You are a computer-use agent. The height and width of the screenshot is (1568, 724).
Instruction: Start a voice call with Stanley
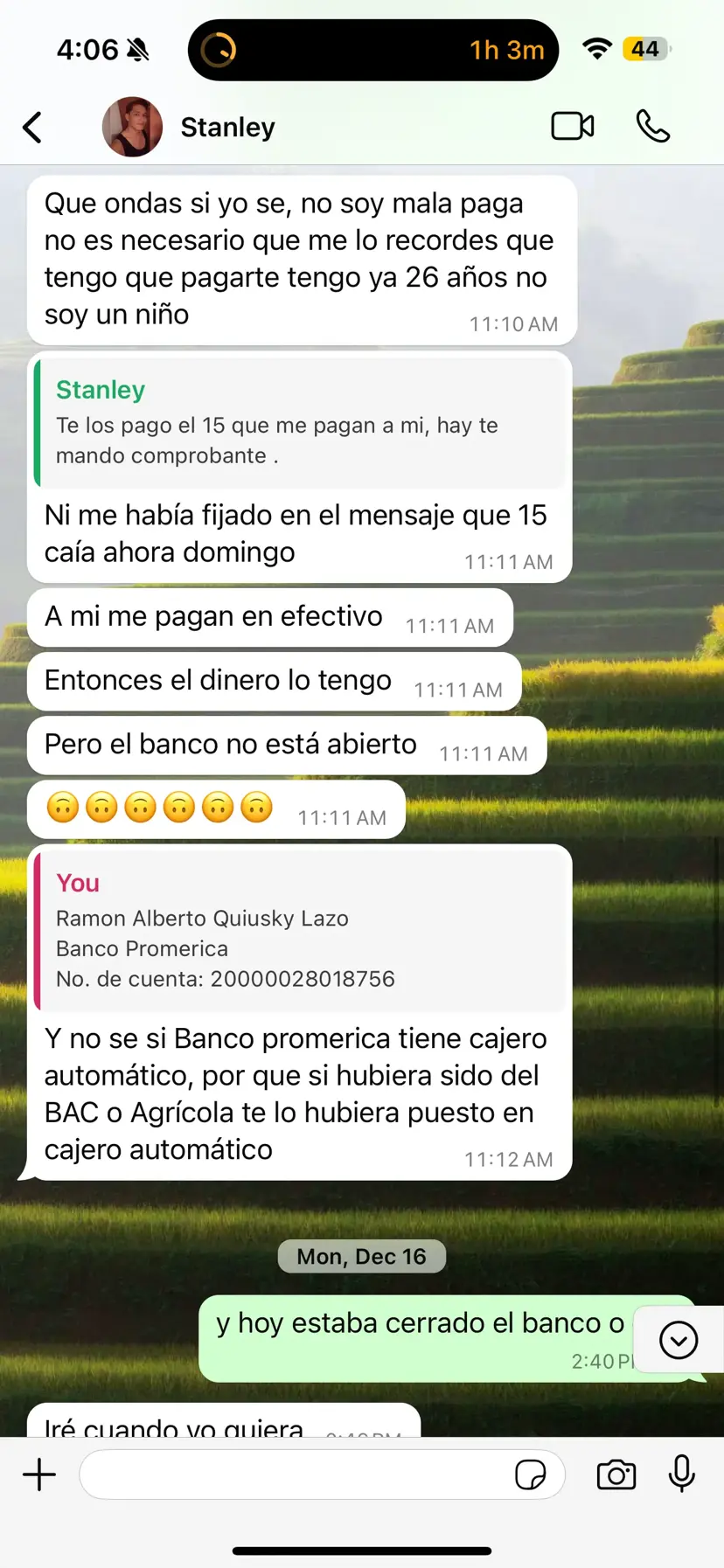652,127
